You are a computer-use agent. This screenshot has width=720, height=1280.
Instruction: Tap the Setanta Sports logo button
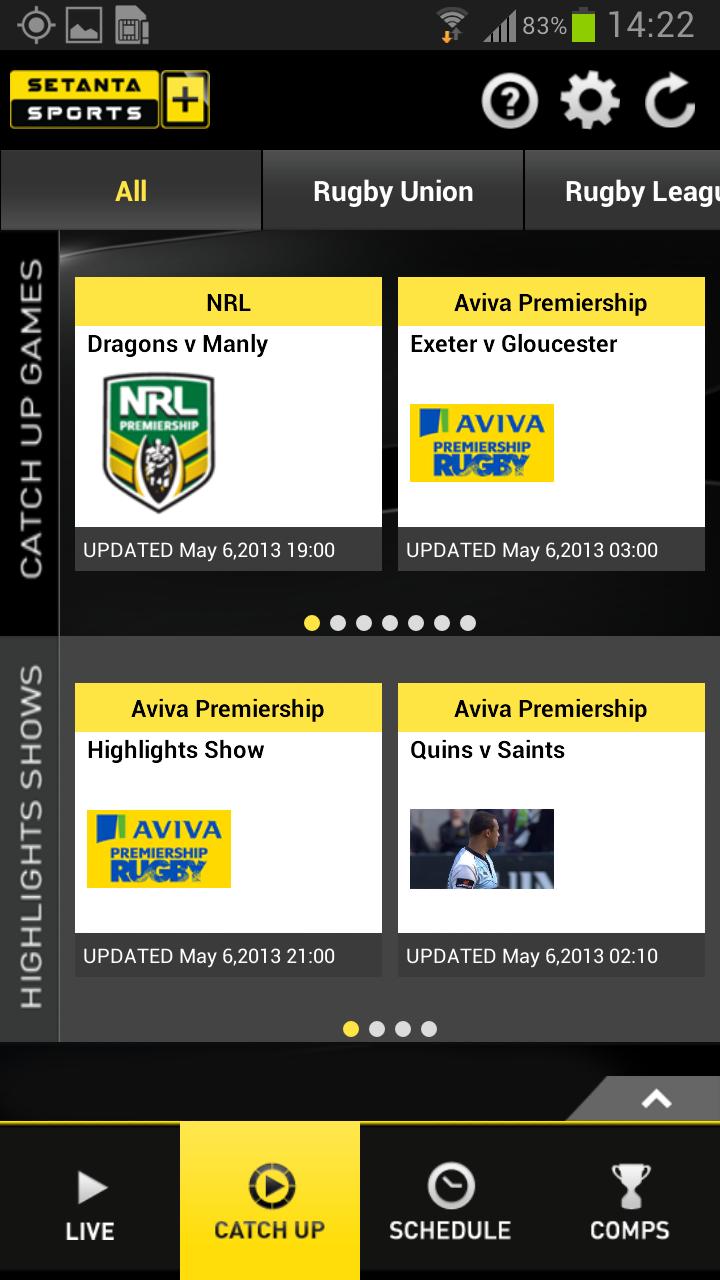(110, 100)
